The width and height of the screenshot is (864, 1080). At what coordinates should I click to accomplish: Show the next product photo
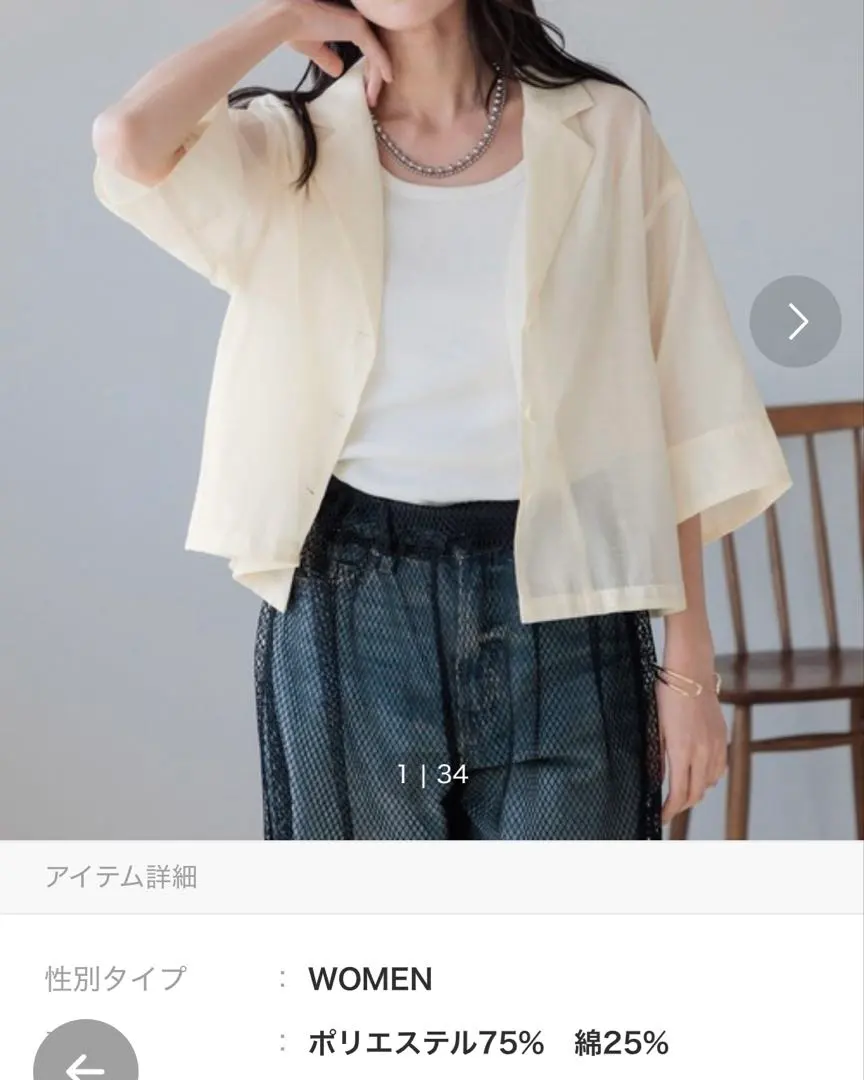796,321
